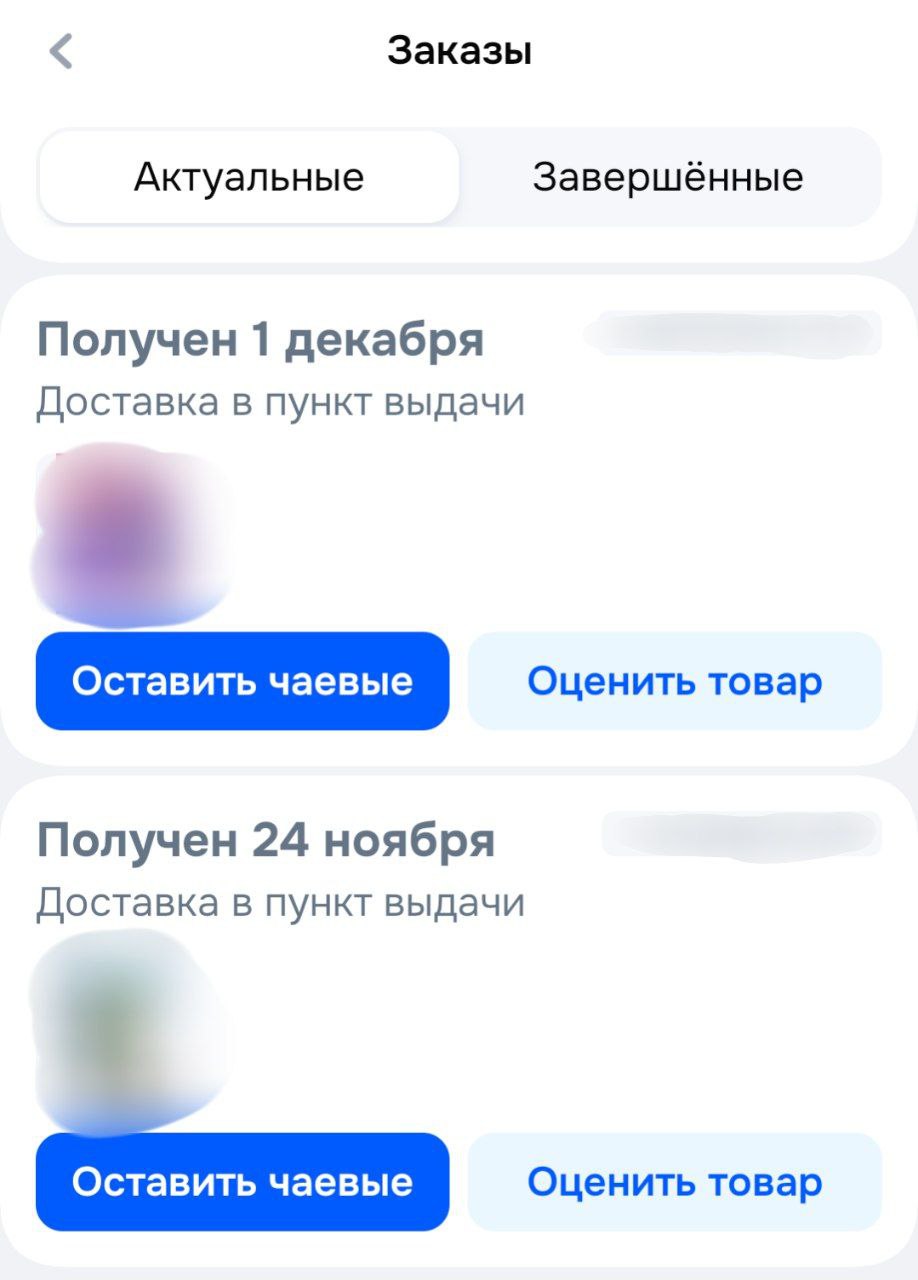This screenshot has width=918, height=1280.
Task: Leave a tip for the 1 декабря order
Action: (242, 681)
